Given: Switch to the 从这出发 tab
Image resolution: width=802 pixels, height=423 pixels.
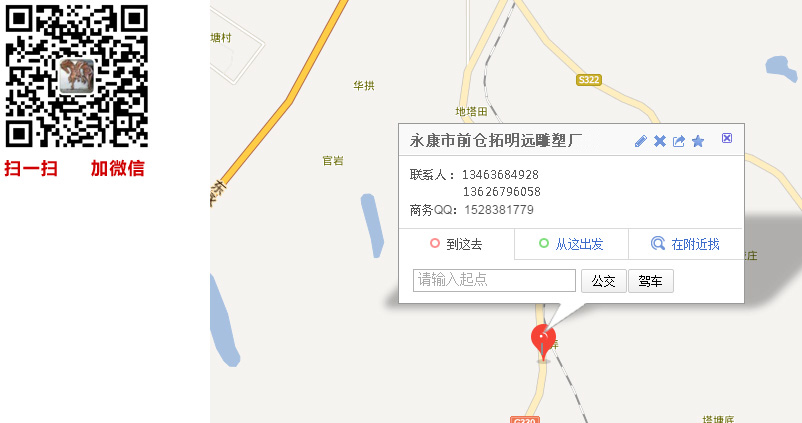Looking at the screenshot, I should 571,244.
